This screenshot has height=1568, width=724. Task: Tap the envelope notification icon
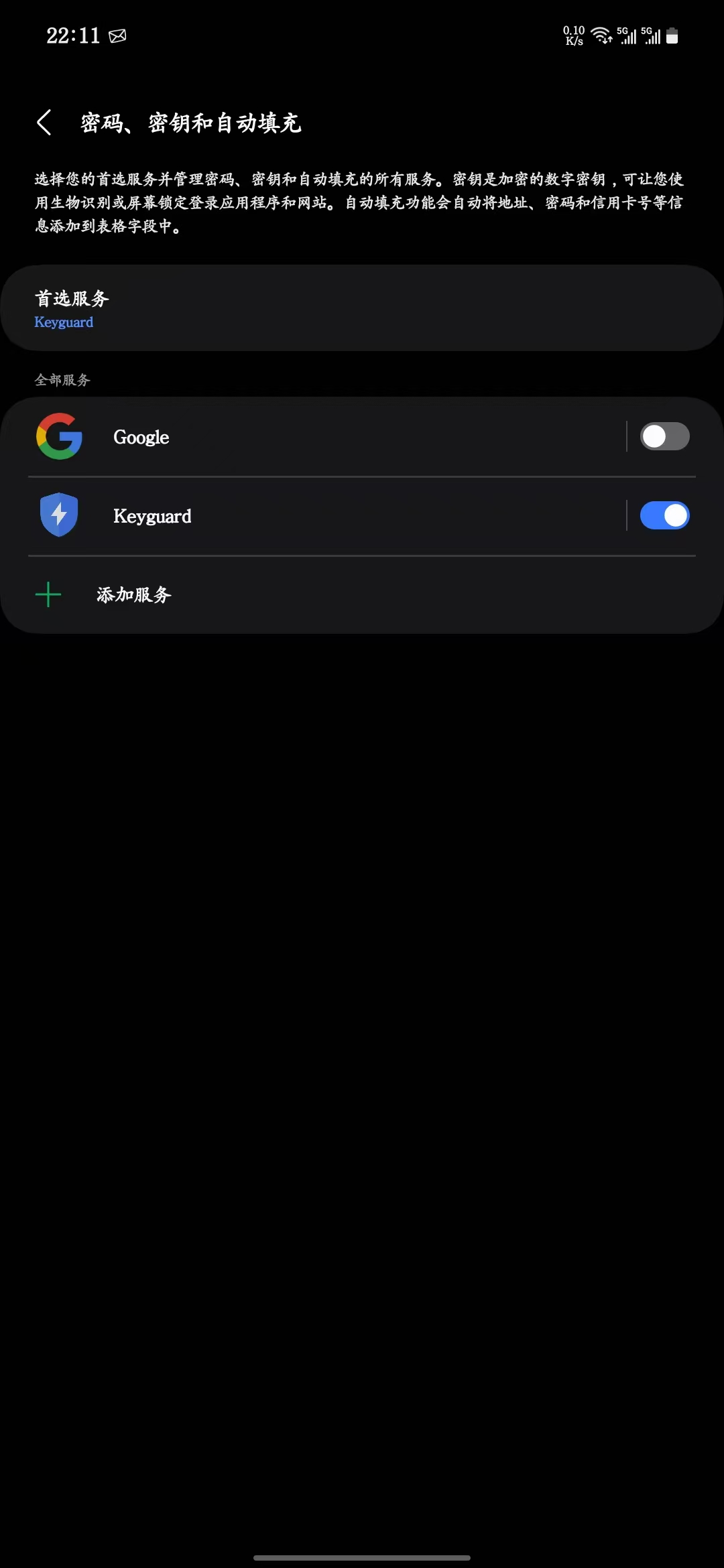pos(118,36)
